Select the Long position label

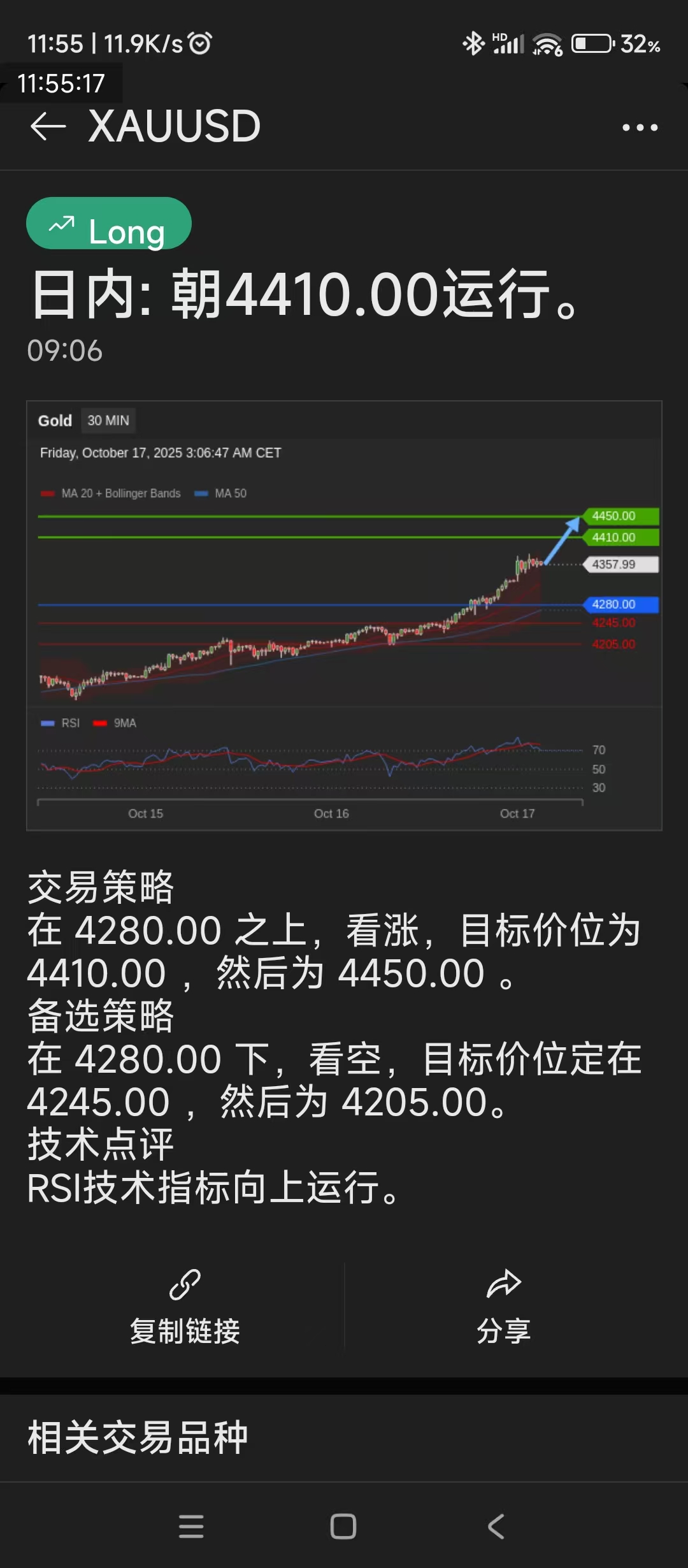click(108, 224)
